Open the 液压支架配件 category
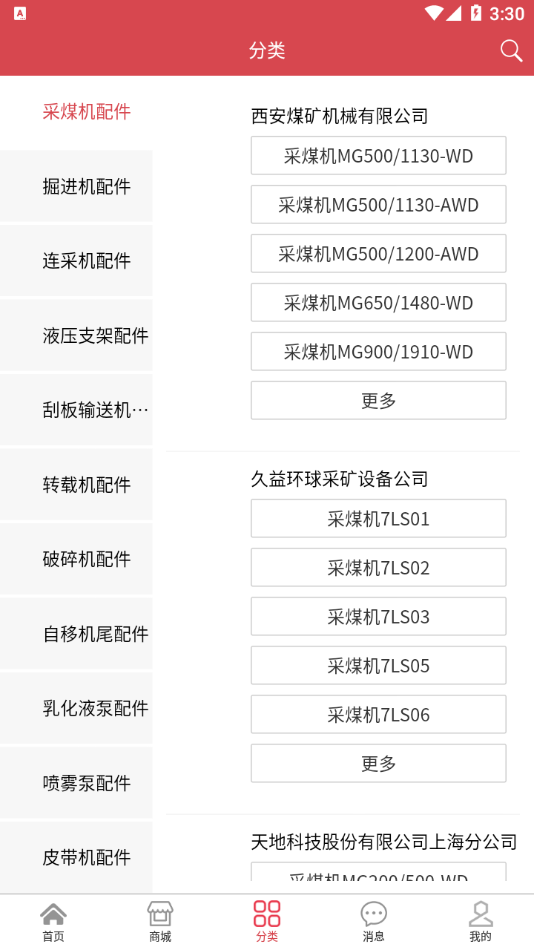Screen dimensions: 534x950 click(76, 335)
